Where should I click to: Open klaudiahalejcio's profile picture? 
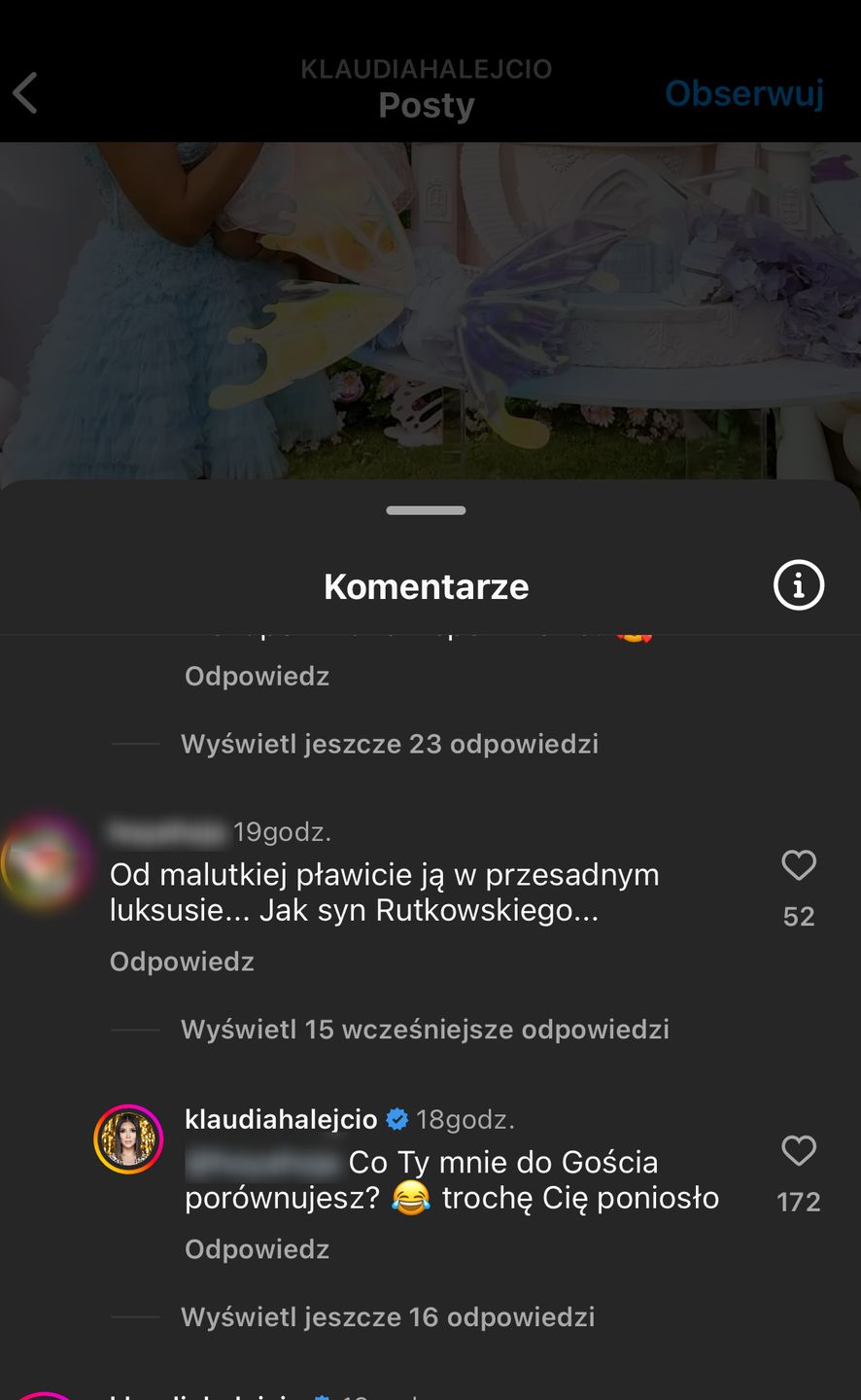[128, 1139]
